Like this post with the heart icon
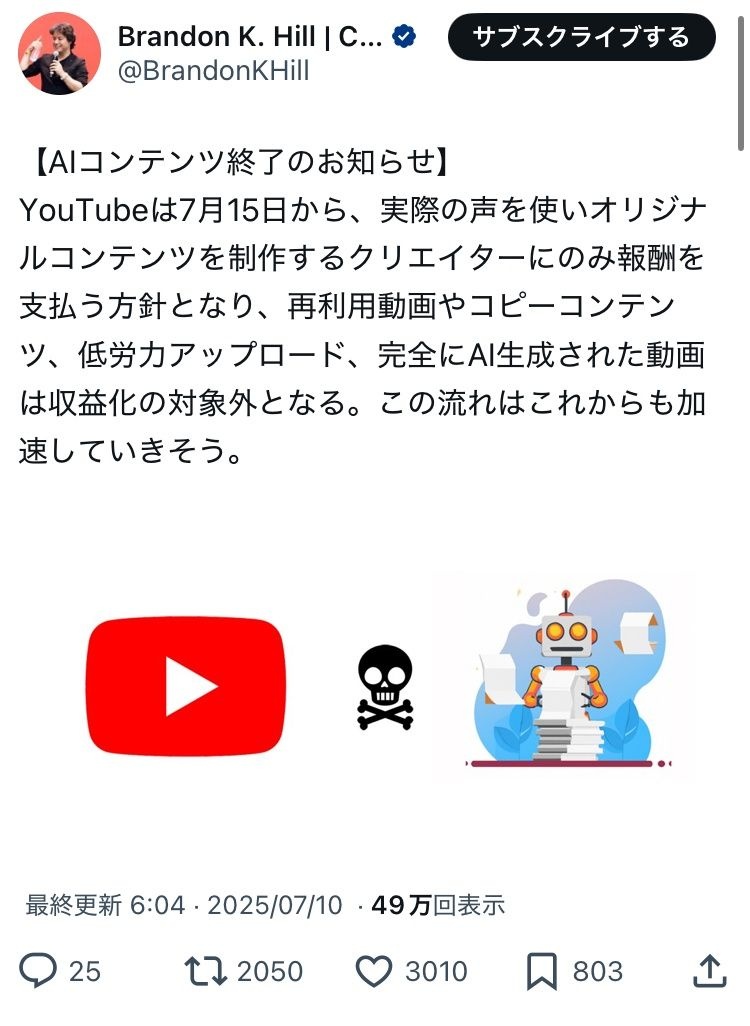The height and width of the screenshot is (1026, 750). pyautogui.click(x=375, y=970)
